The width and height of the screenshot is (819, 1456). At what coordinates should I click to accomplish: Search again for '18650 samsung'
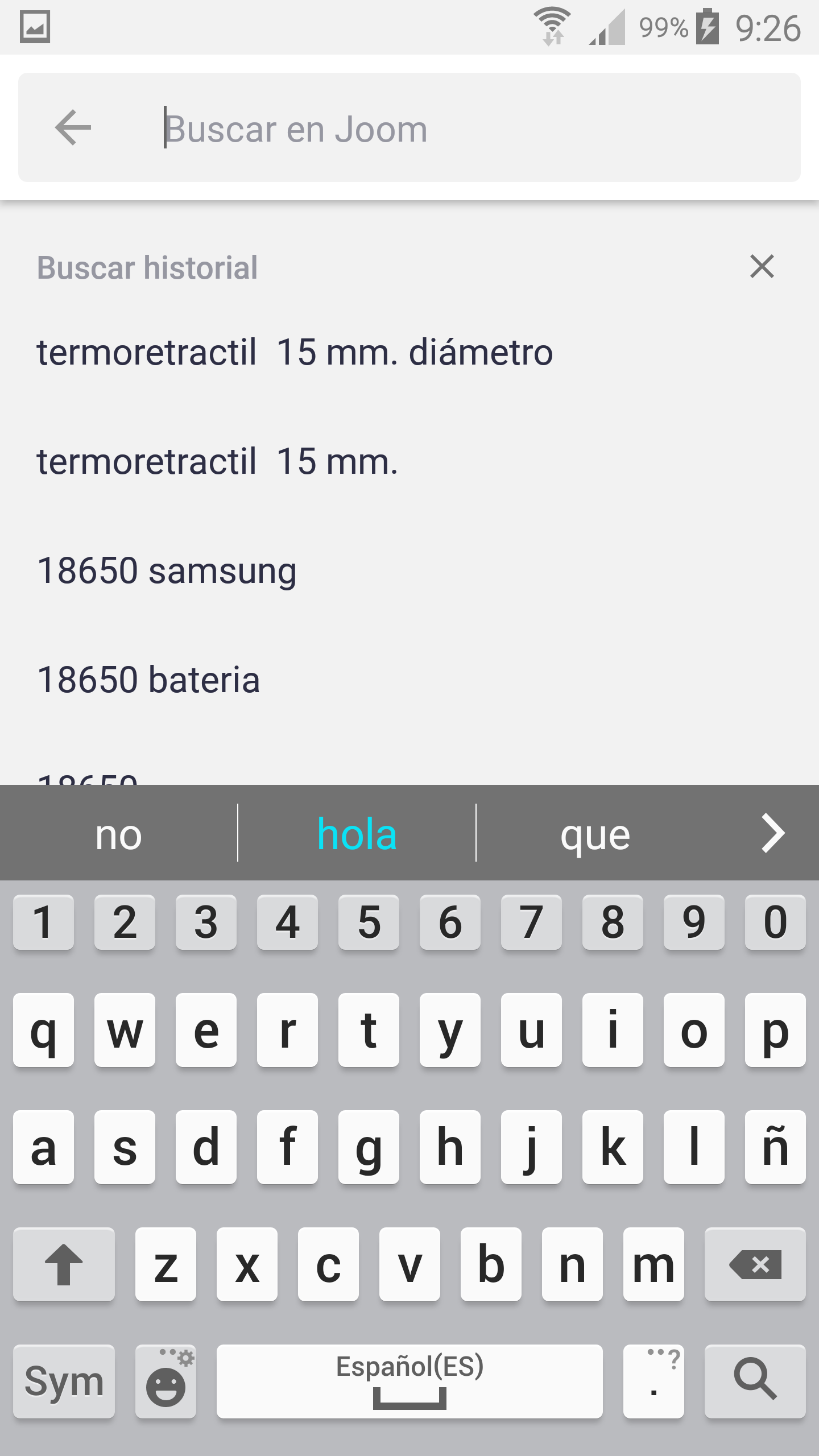[167, 570]
